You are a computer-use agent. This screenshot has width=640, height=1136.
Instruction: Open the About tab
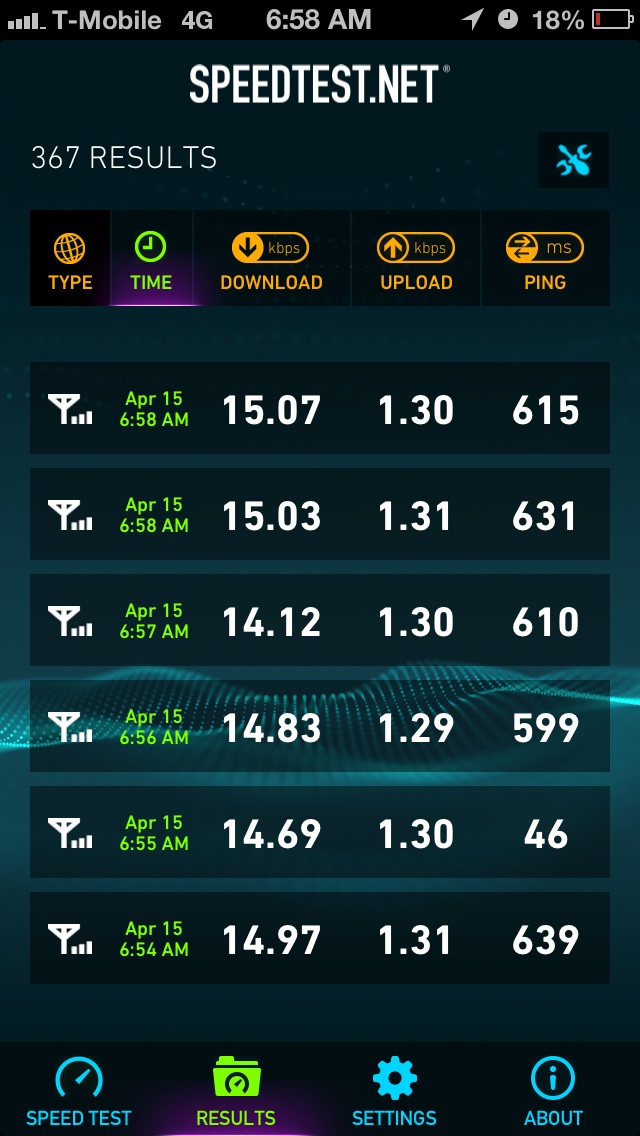tap(553, 1090)
